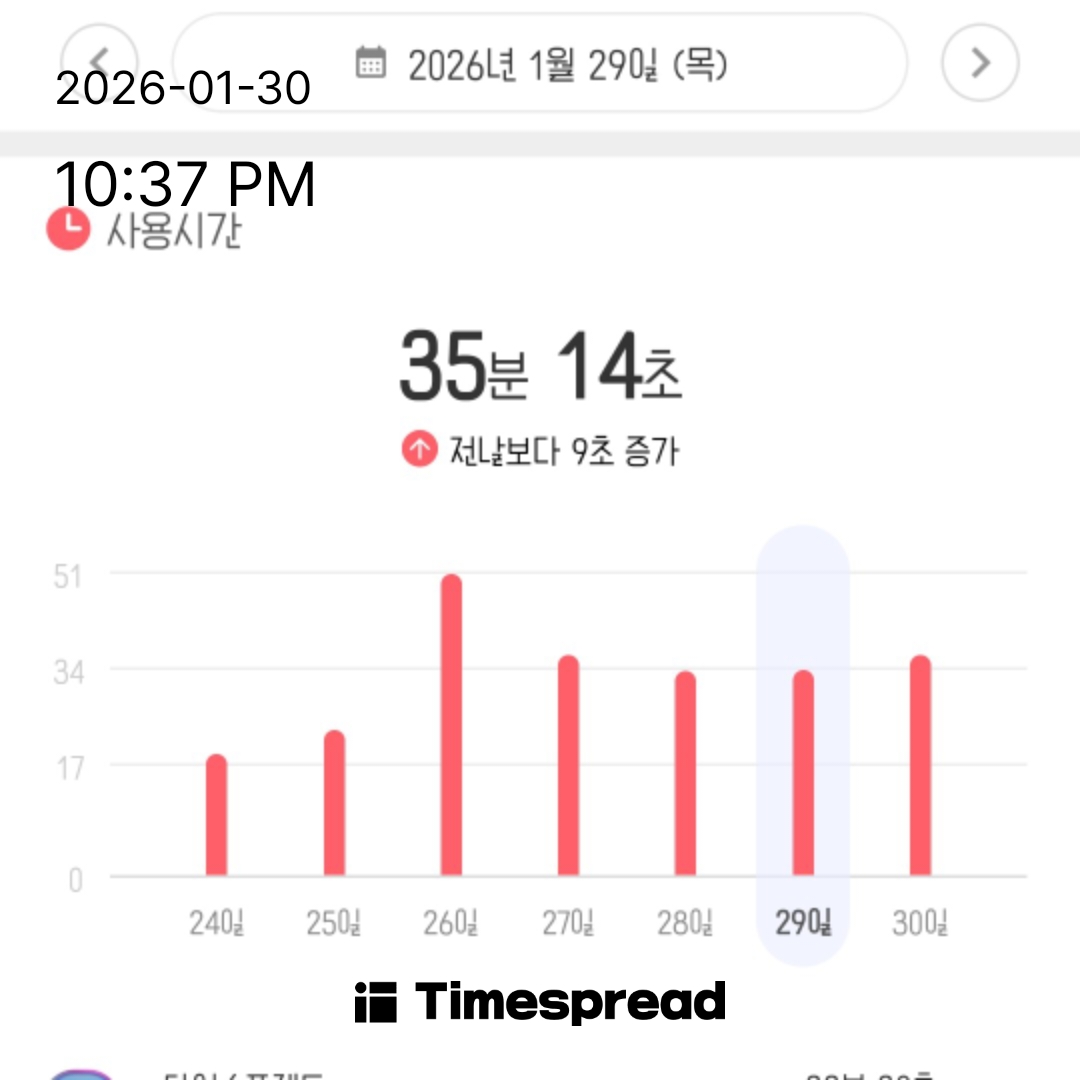Select the 28일 bar in the chart

pos(685,773)
